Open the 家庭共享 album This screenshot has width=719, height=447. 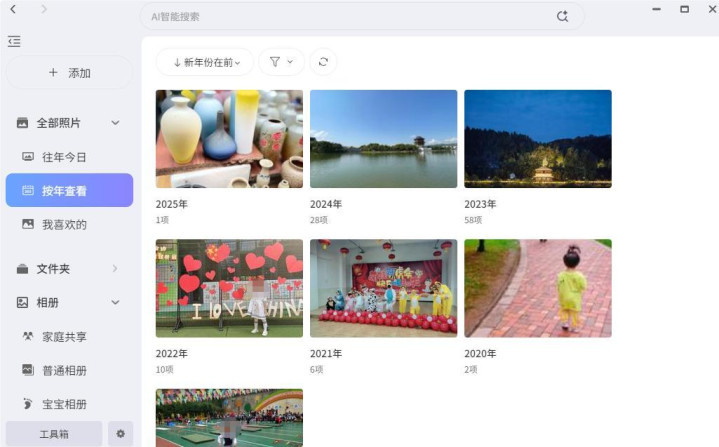[x=64, y=337]
